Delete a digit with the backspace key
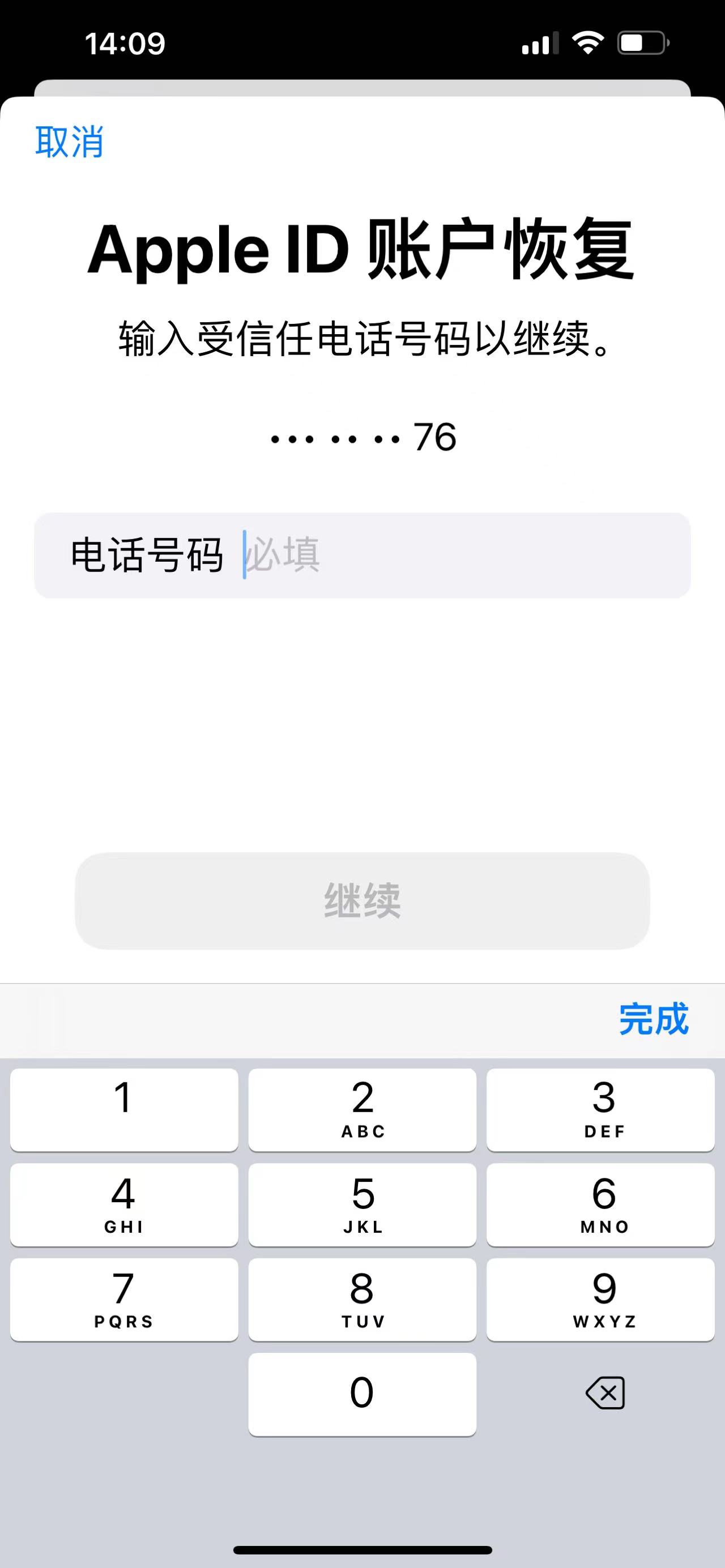 [604, 1393]
